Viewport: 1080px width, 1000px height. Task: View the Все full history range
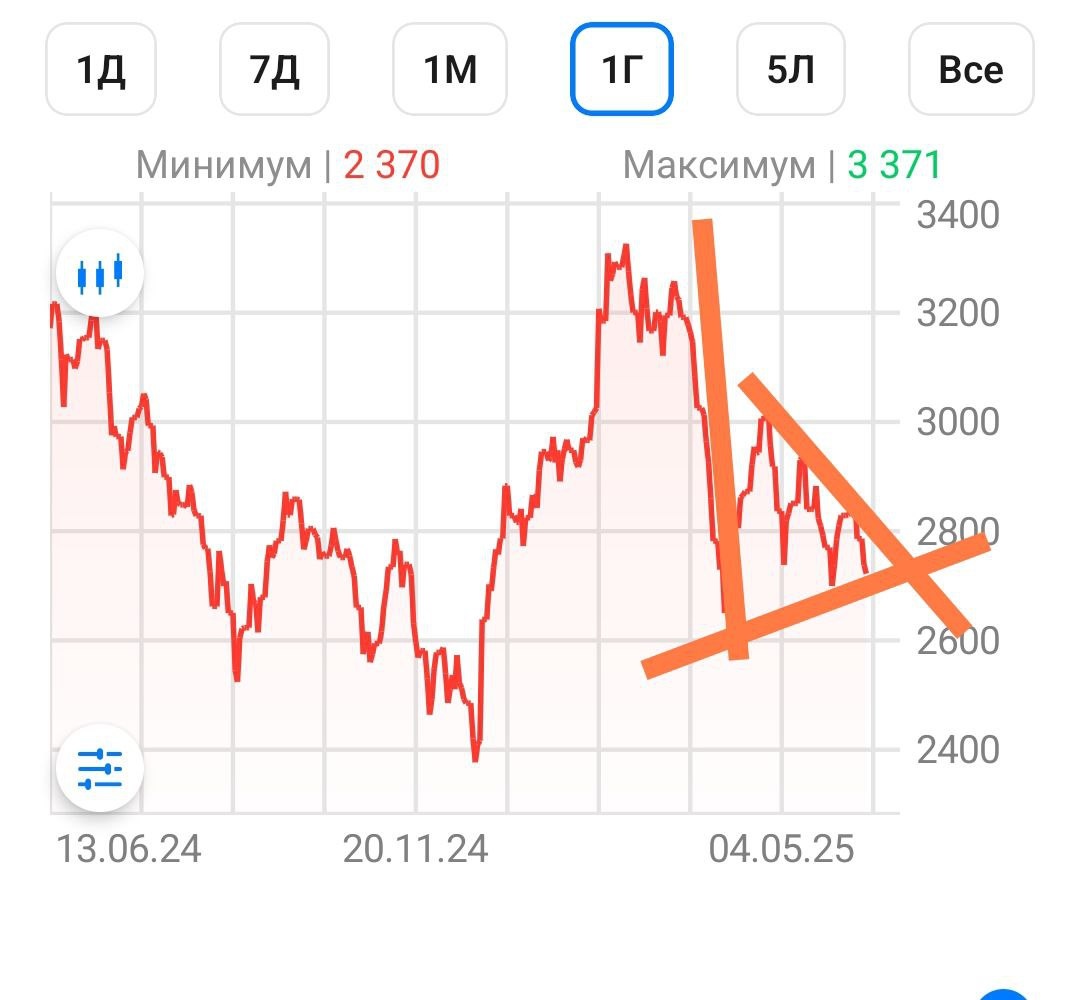click(970, 71)
